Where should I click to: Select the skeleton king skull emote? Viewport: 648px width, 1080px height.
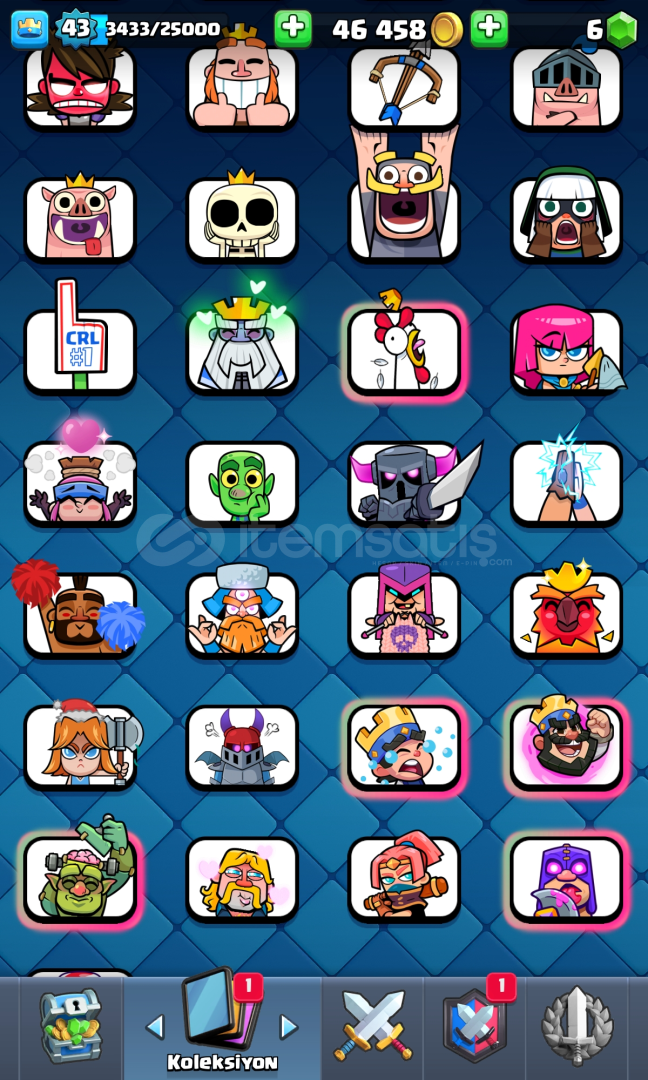(242, 219)
